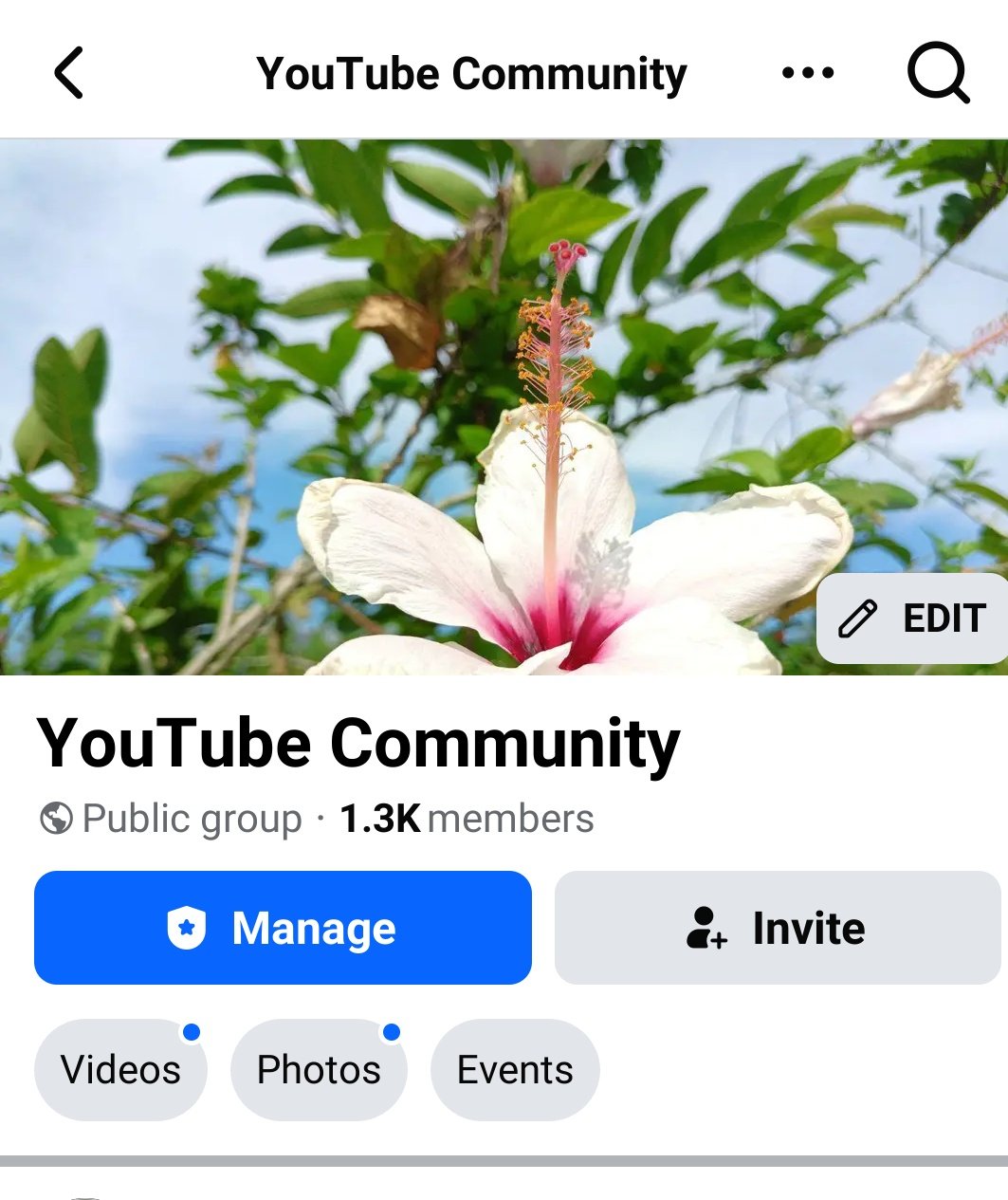Open the three-dot overflow menu

tap(808, 73)
